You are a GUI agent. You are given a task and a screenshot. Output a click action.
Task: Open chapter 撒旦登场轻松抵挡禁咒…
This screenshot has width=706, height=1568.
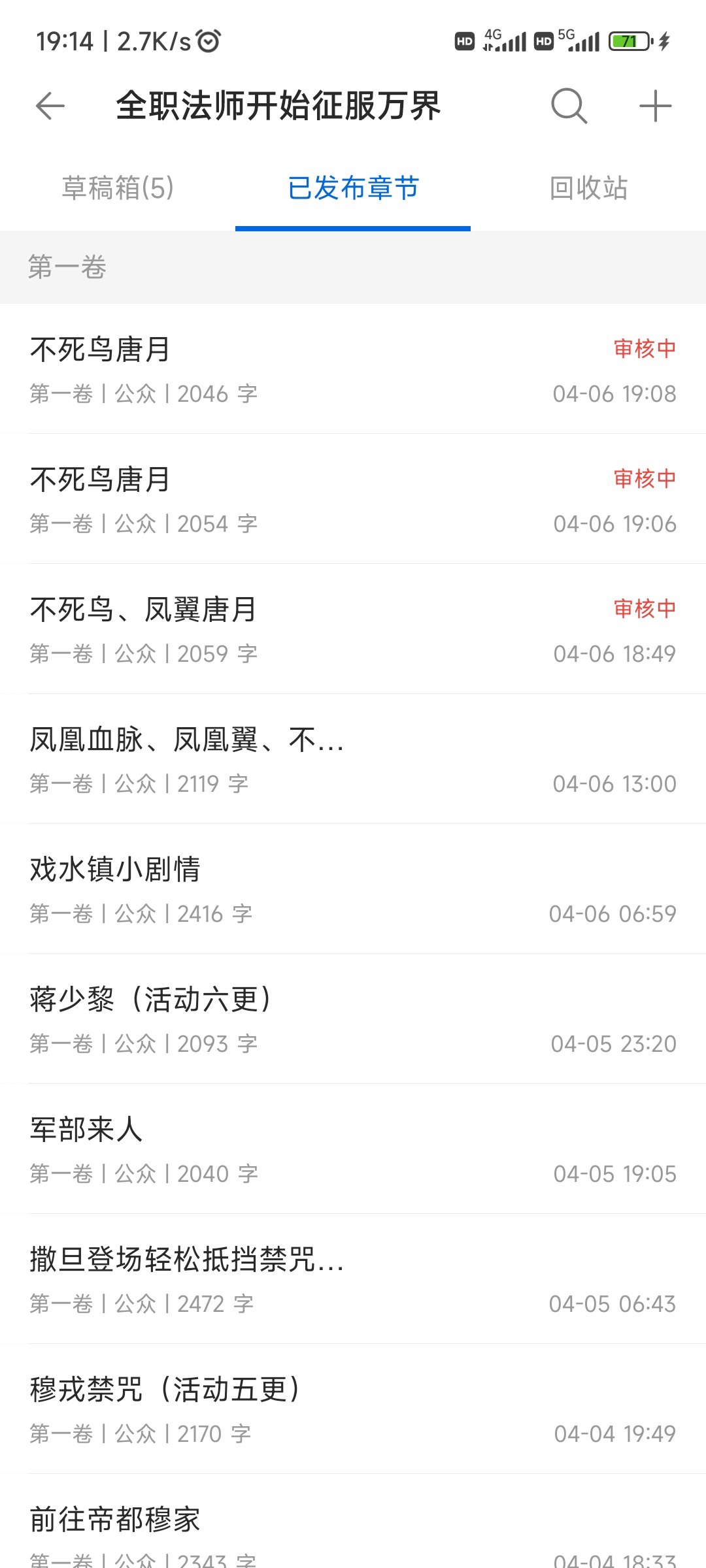pyautogui.click(x=353, y=1279)
